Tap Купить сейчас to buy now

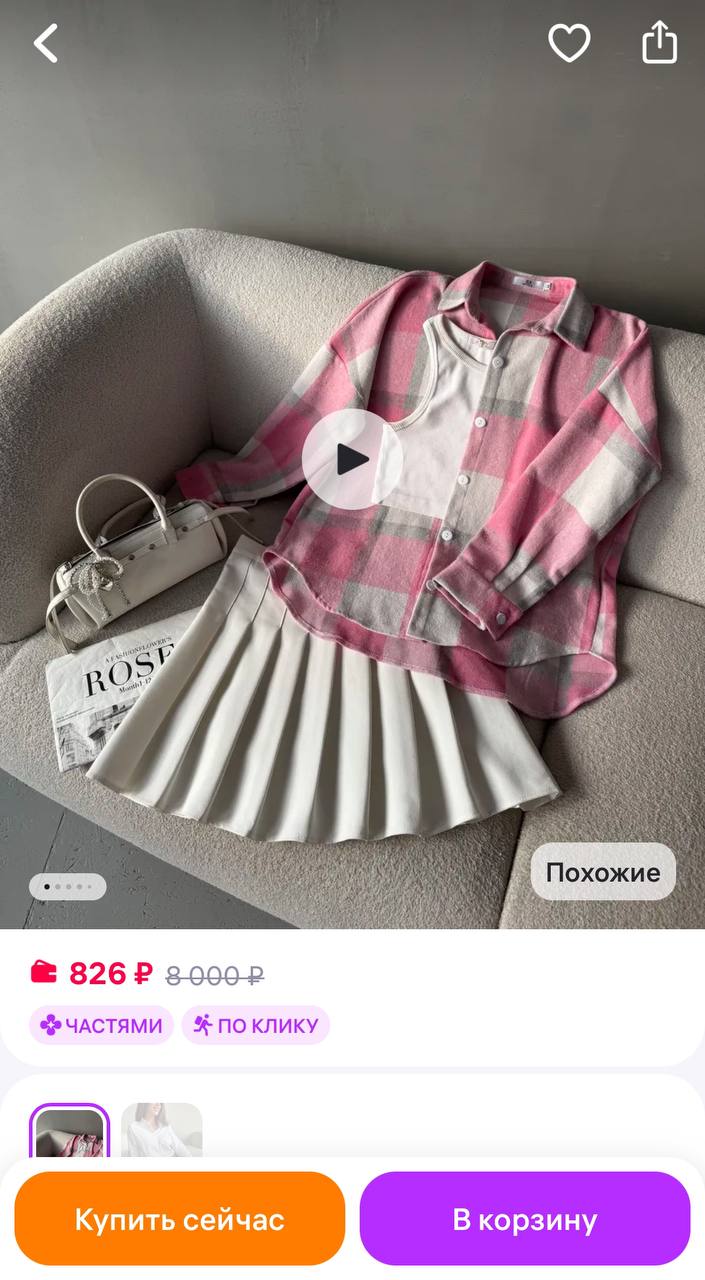180,1219
